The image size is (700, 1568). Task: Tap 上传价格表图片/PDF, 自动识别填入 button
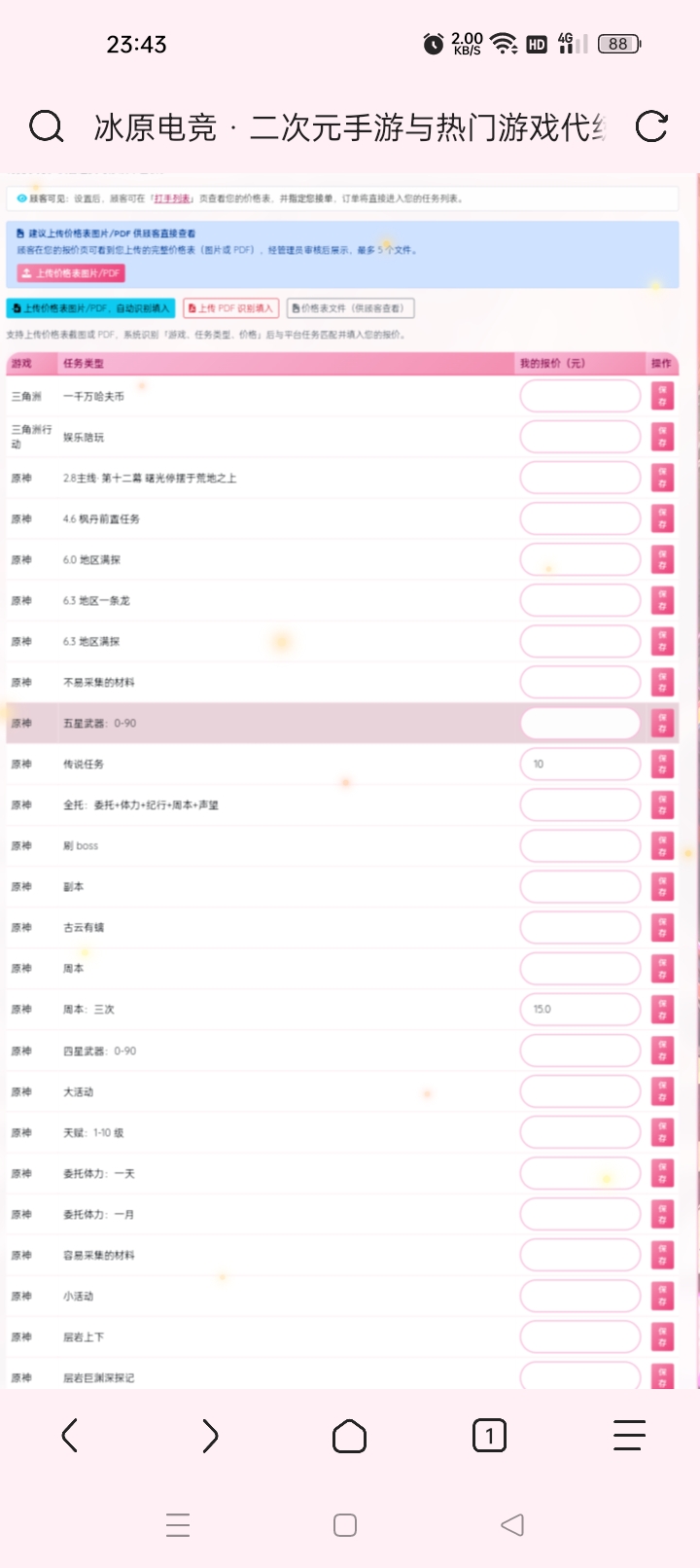tap(90, 308)
